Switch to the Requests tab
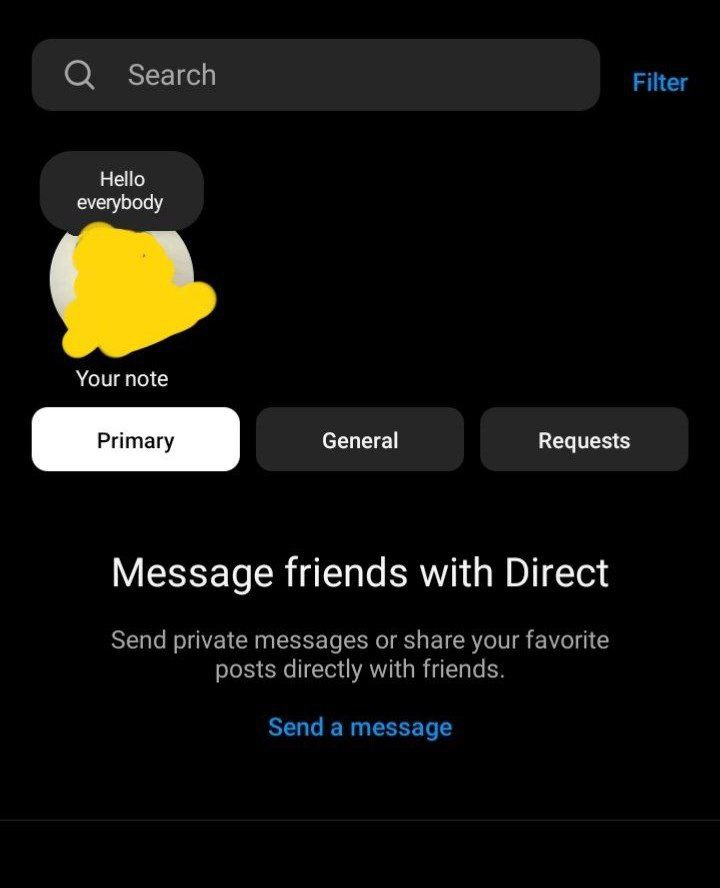Image resolution: width=720 pixels, height=888 pixels. point(584,440)
